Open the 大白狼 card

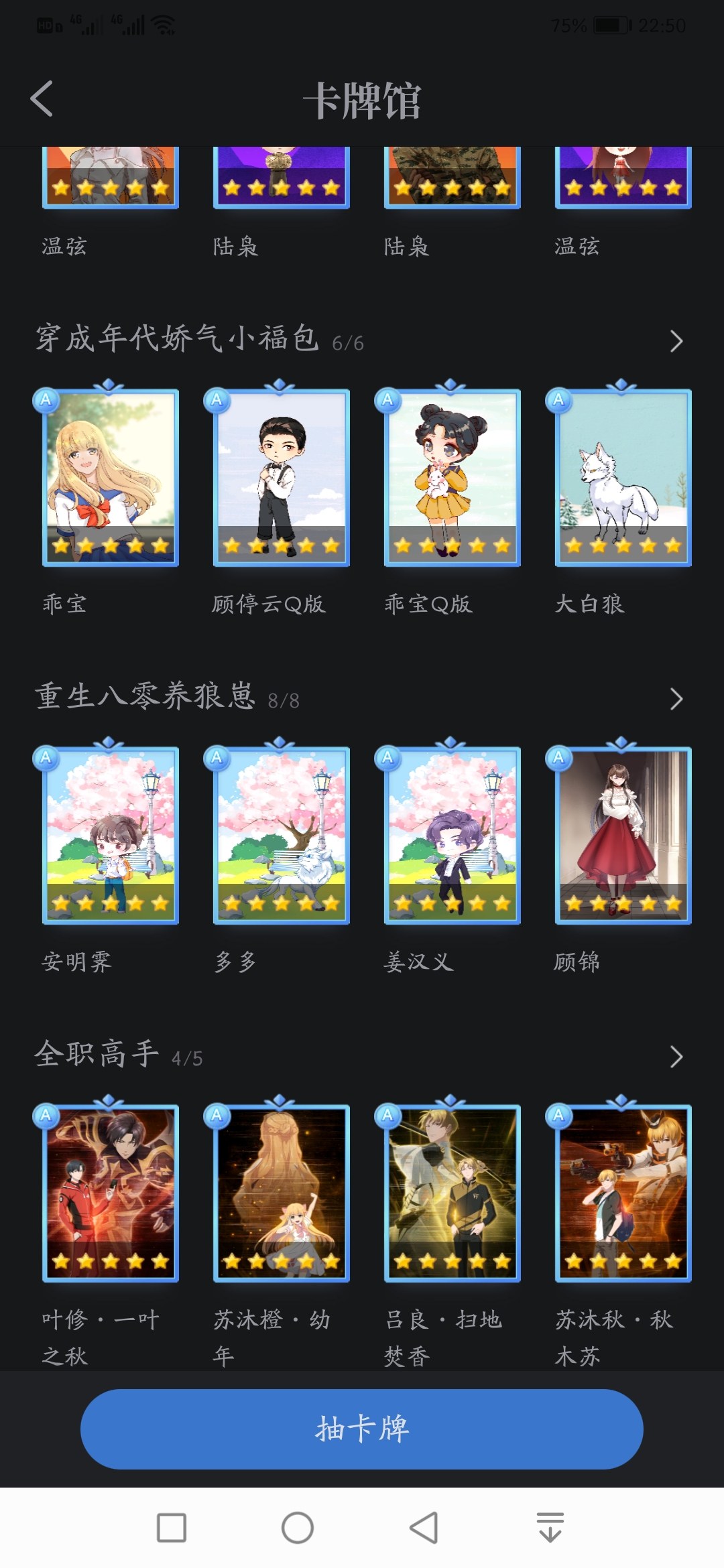[x=623, y=477]
